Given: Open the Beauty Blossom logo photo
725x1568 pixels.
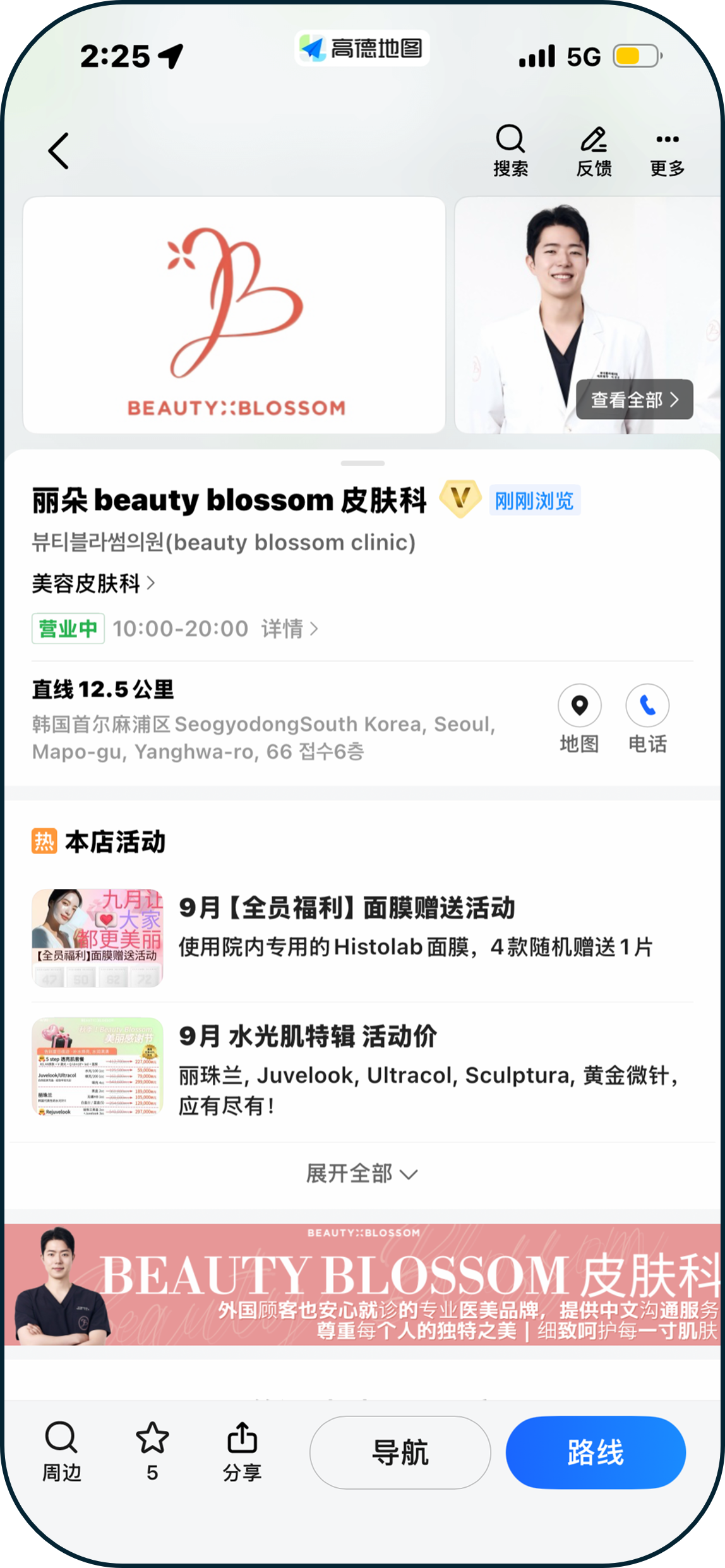Looking at the screenshot, I should [234, 315].
